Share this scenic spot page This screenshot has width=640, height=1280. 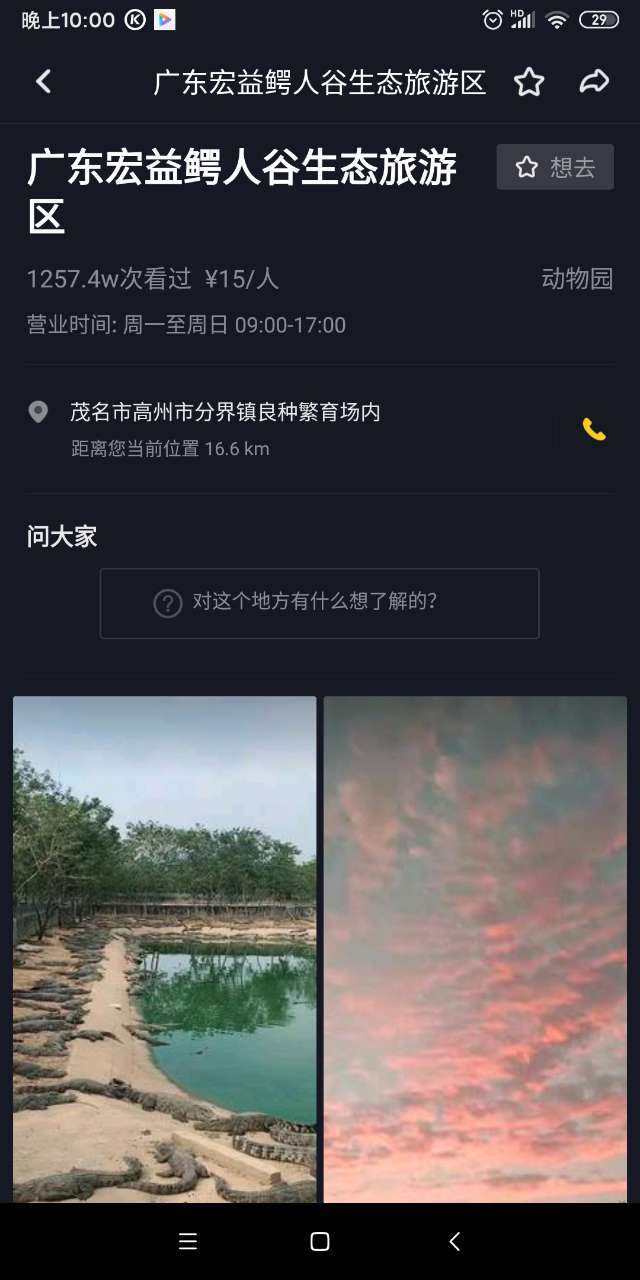594,82
